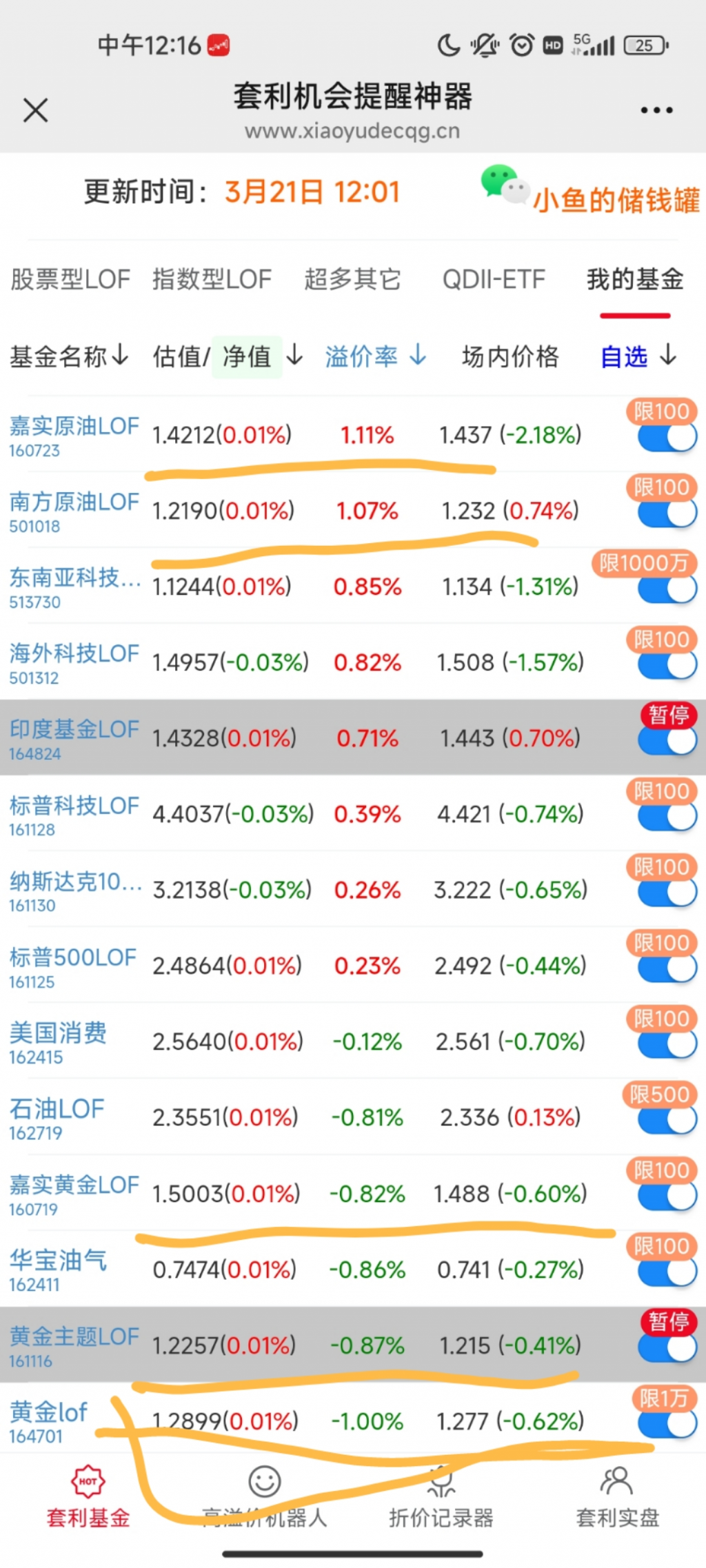
Task: Go to 高溢价机器人 in bottom navigation
Action: 265,1497
